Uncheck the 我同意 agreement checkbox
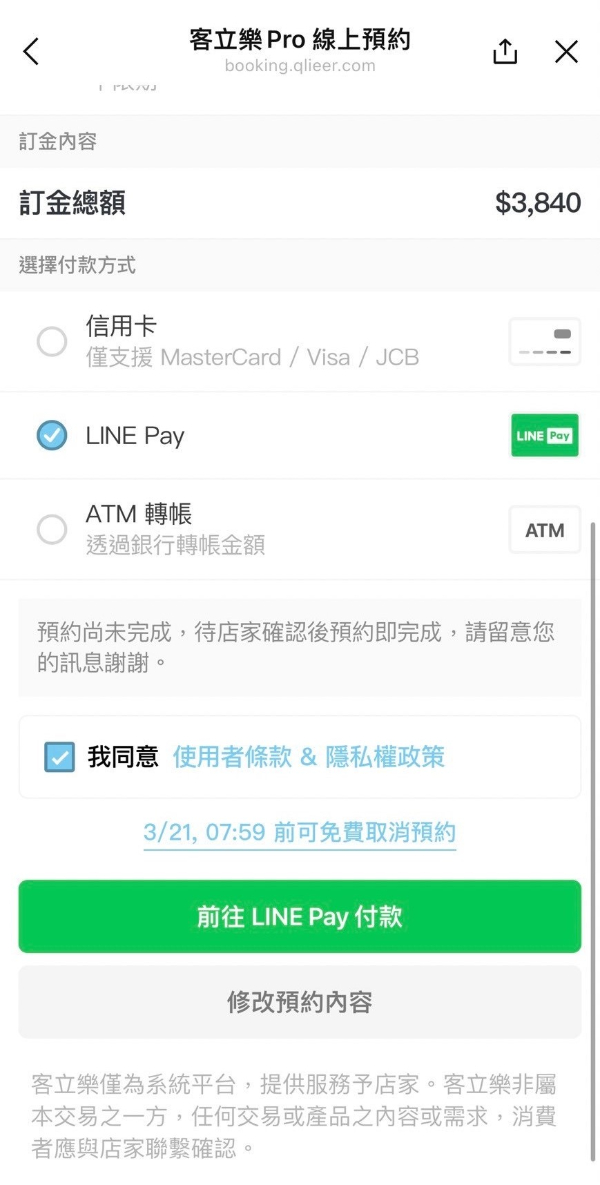This screenshot has width=600, height=1185. [x=60, y=757]
